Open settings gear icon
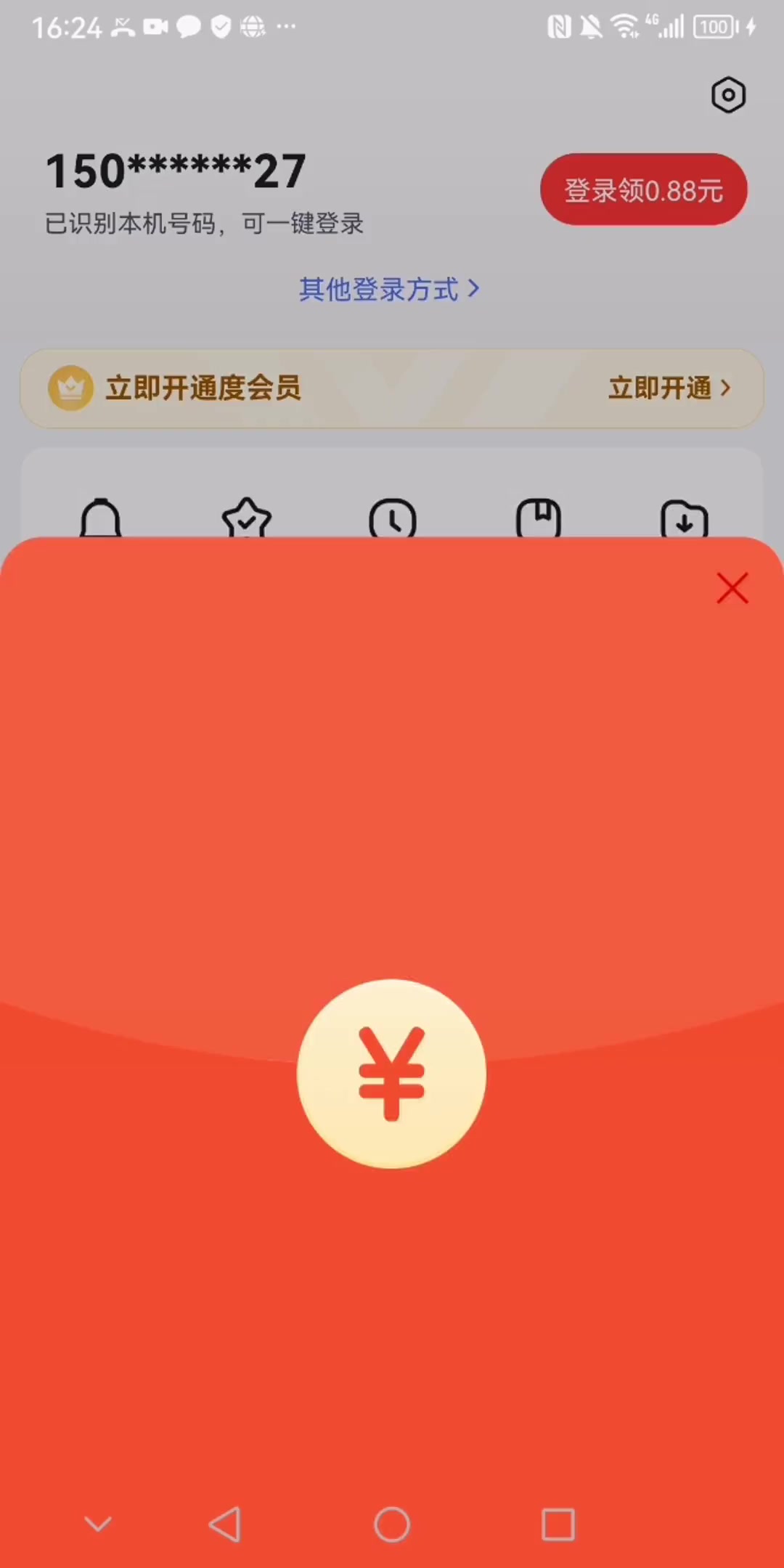784x1568 pixels. click(728, 95)
